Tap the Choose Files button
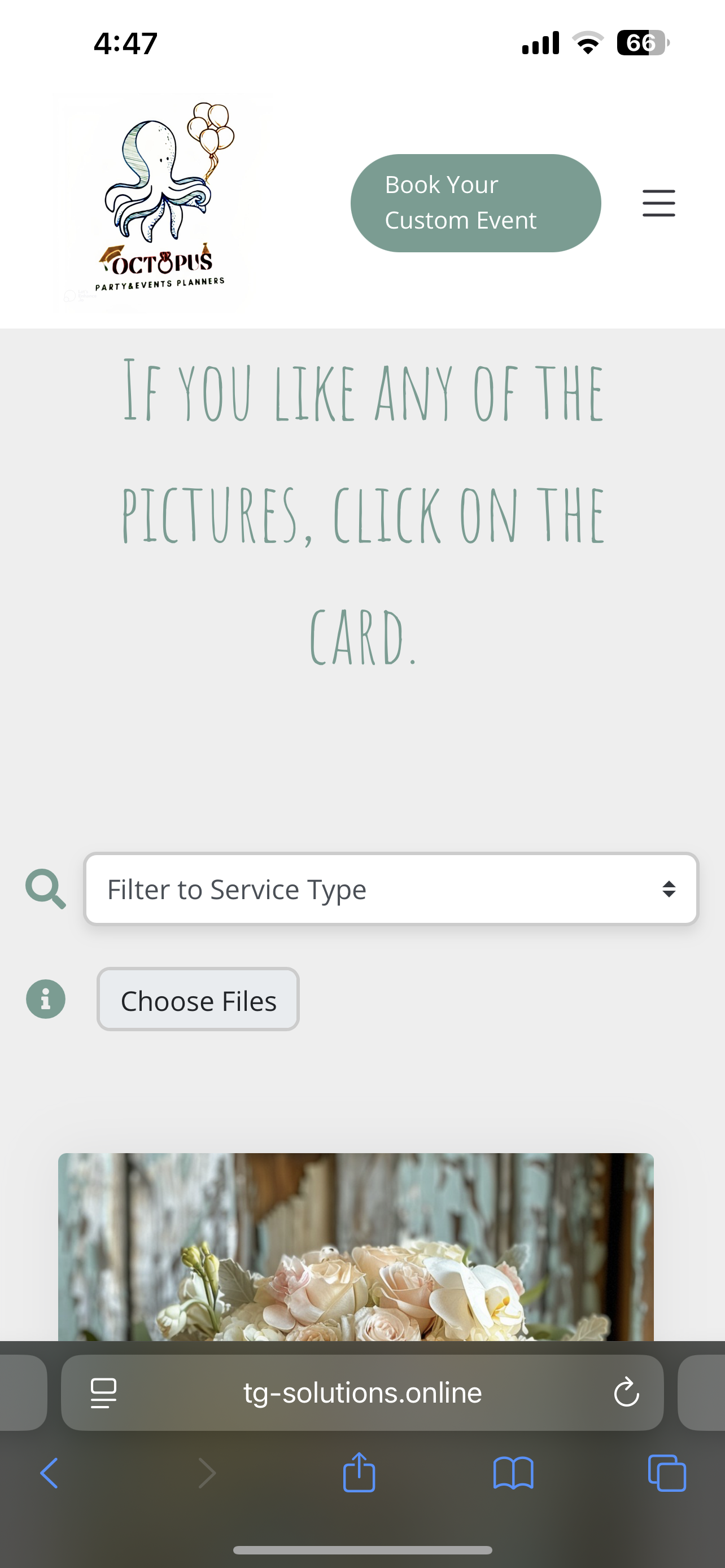The width and height of the screenshot is (725, 1568). pos(198,1000)
